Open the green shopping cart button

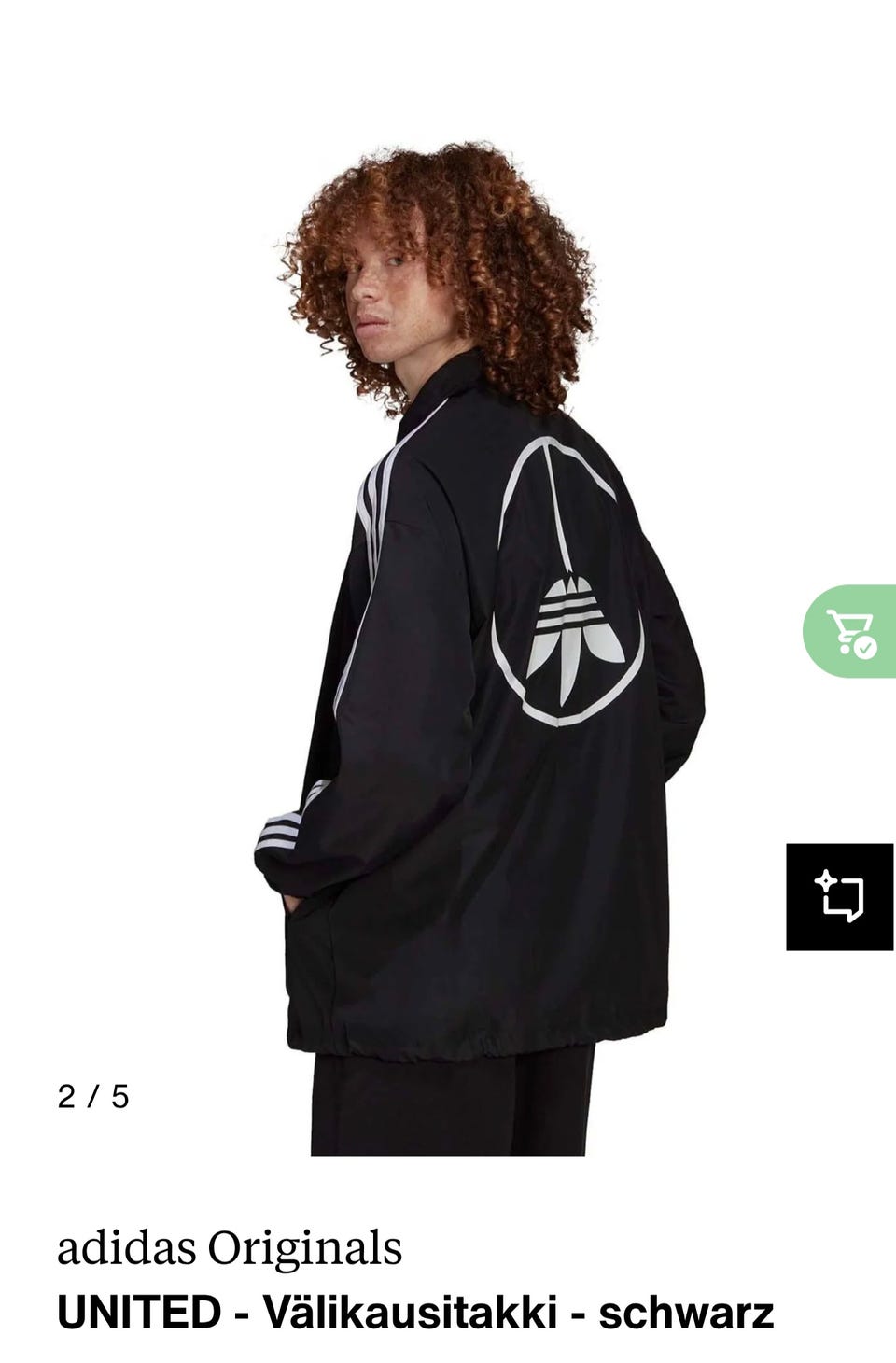[850, 632]
